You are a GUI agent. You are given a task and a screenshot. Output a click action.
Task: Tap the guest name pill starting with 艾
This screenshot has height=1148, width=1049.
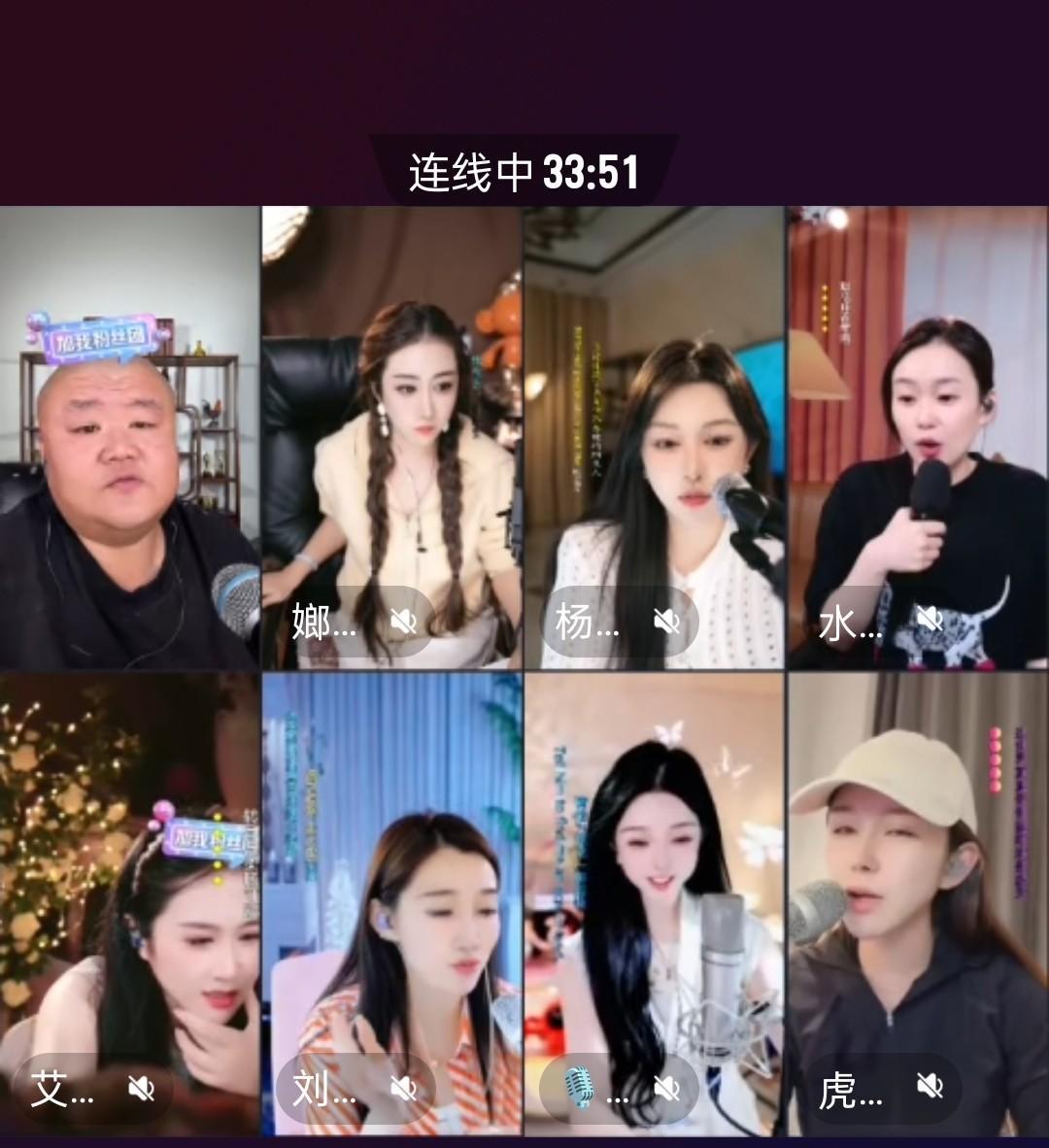[x=93, y=1089]
